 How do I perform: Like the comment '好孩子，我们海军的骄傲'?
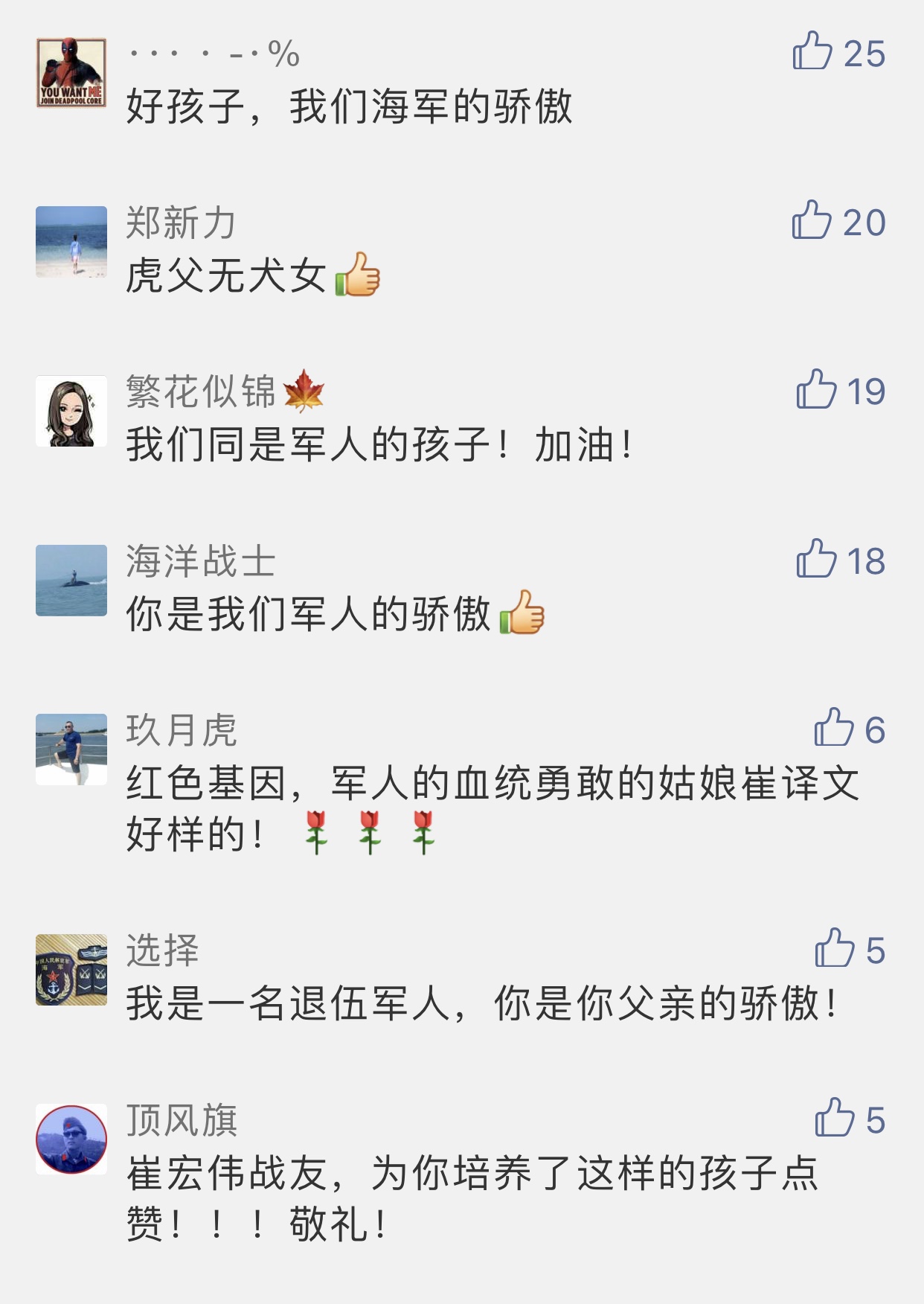[812, 52]
